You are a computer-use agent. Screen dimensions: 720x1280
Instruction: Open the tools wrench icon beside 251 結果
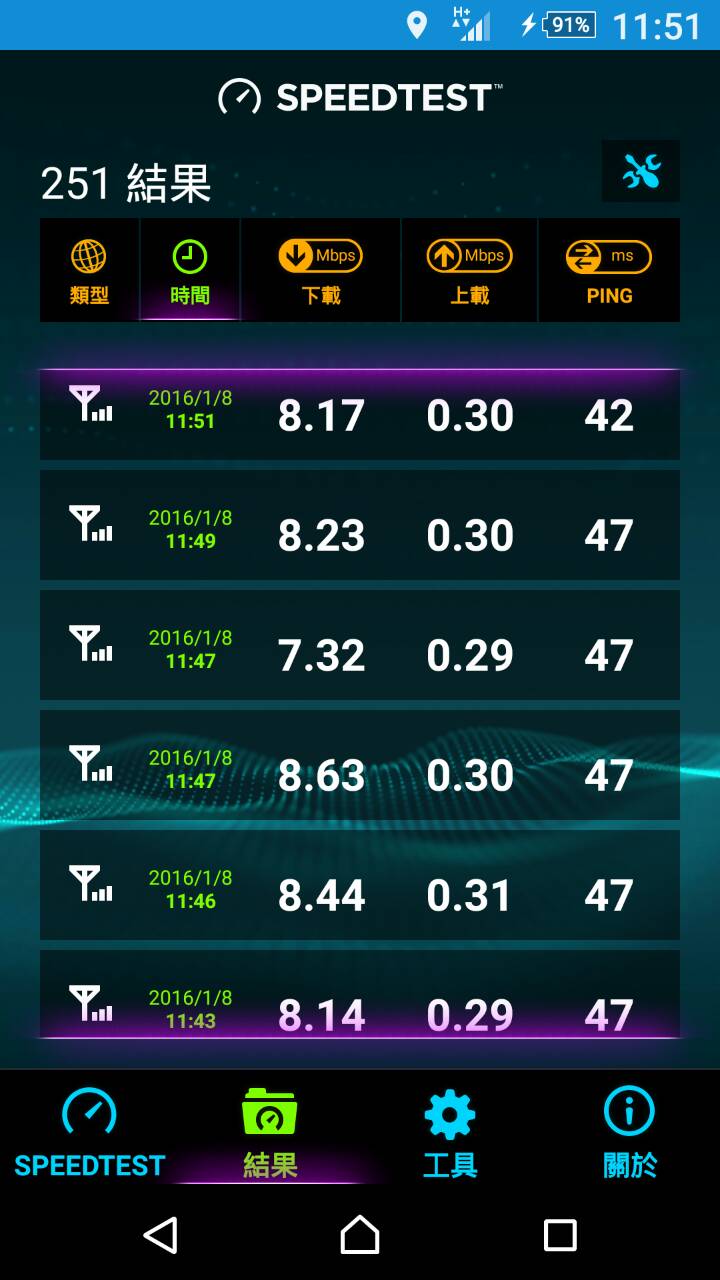(641, 172)
